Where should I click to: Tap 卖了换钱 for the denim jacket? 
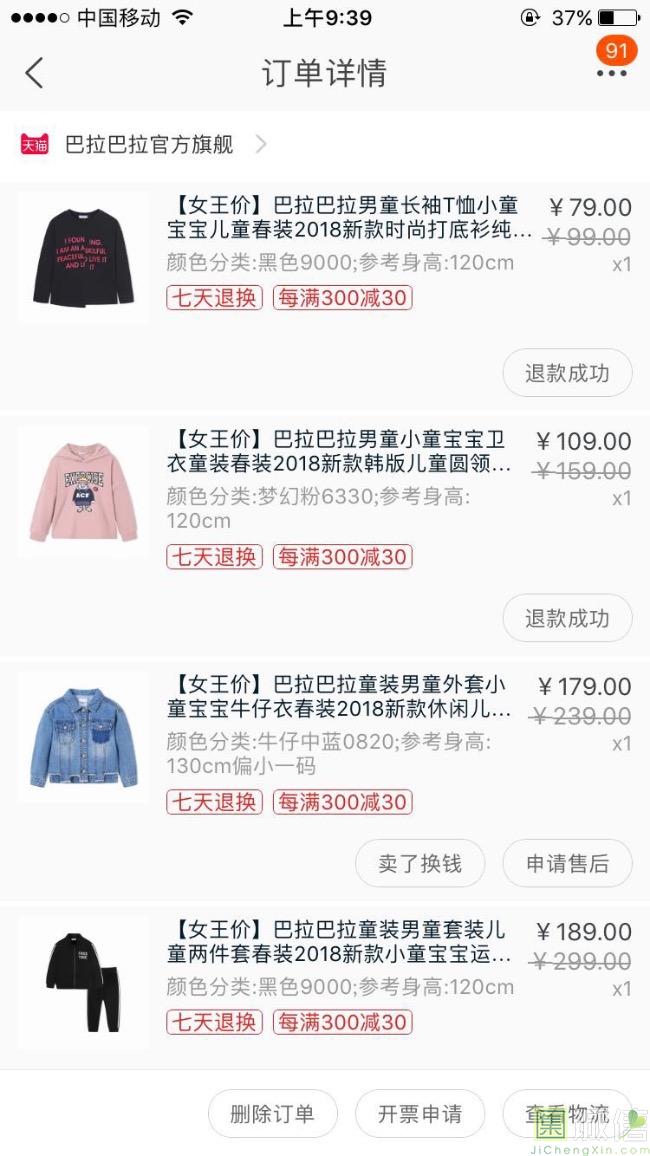pos(420,863)
